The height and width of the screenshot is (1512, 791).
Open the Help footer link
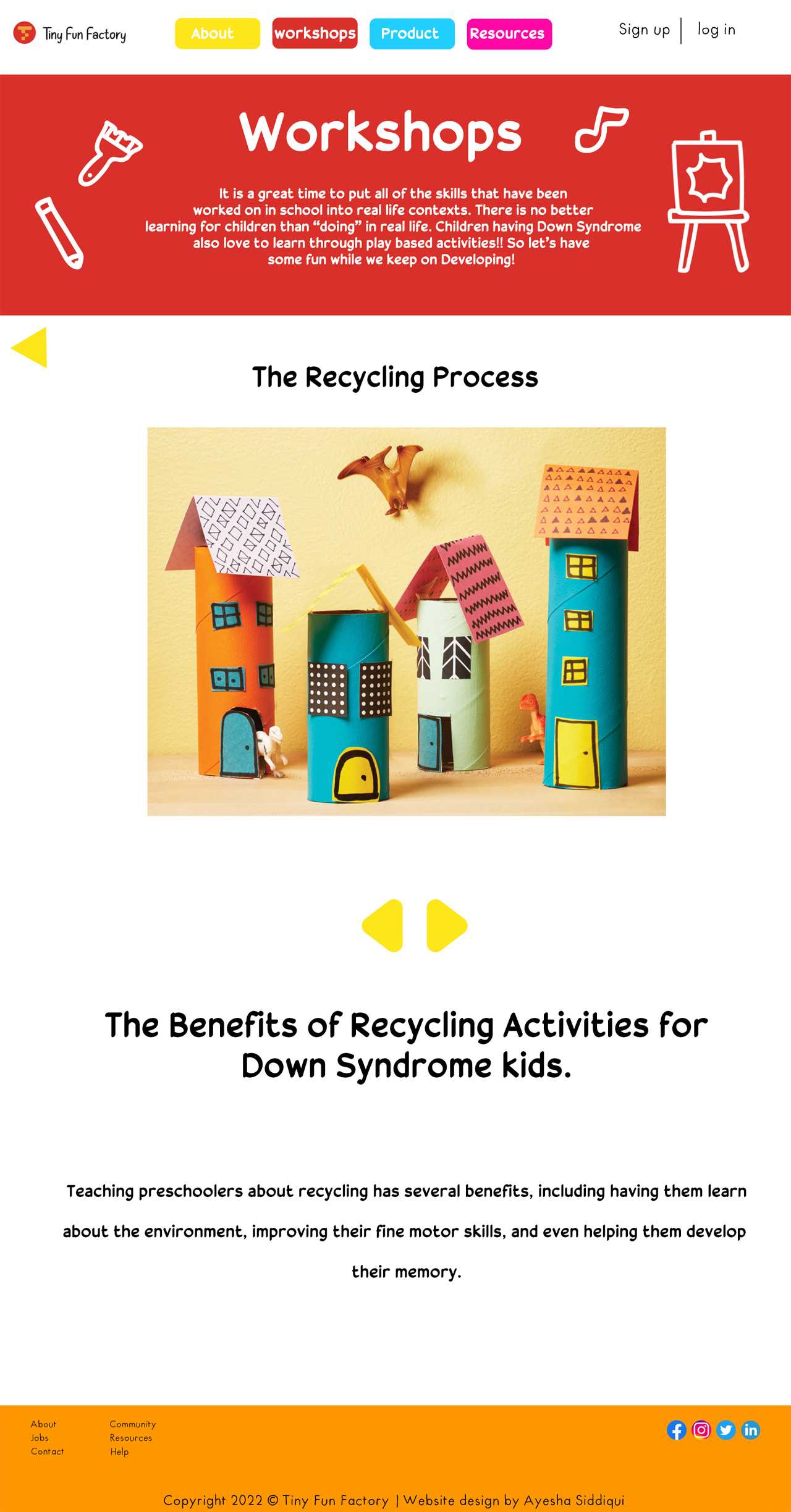[119, 1451]
